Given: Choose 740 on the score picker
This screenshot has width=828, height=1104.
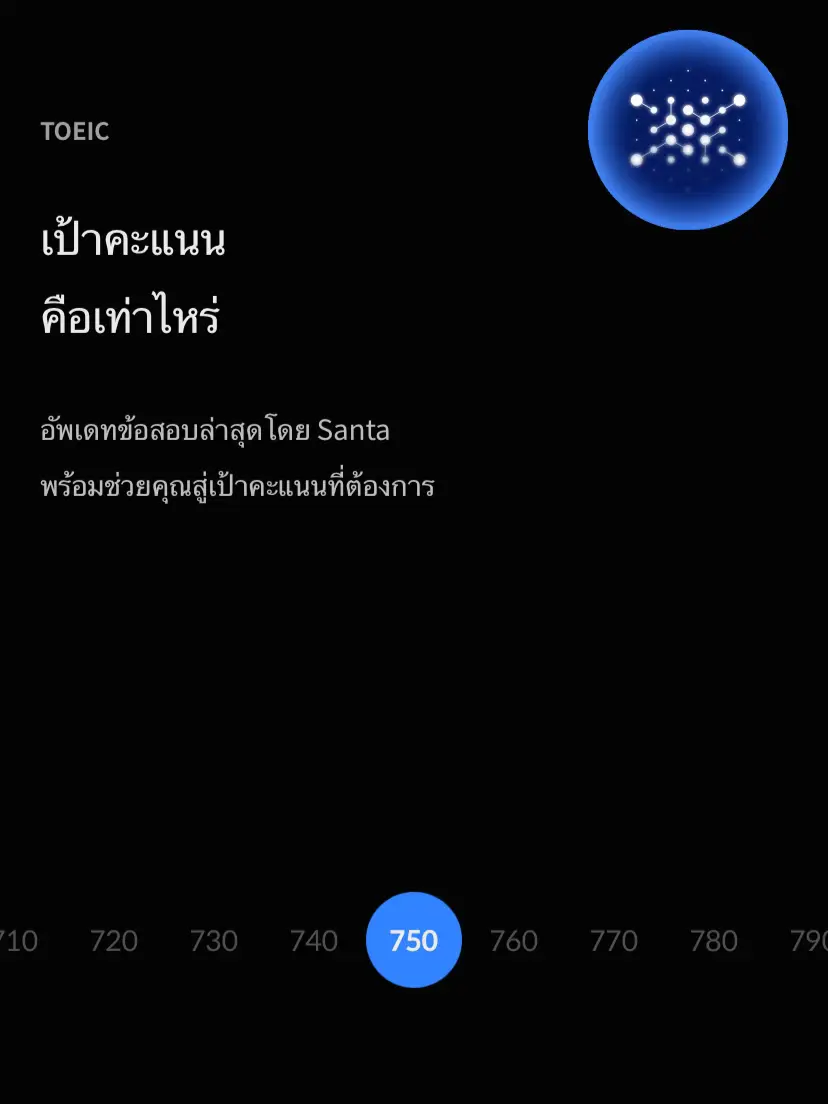Looking at the screenshot, I should pos(313,940).
